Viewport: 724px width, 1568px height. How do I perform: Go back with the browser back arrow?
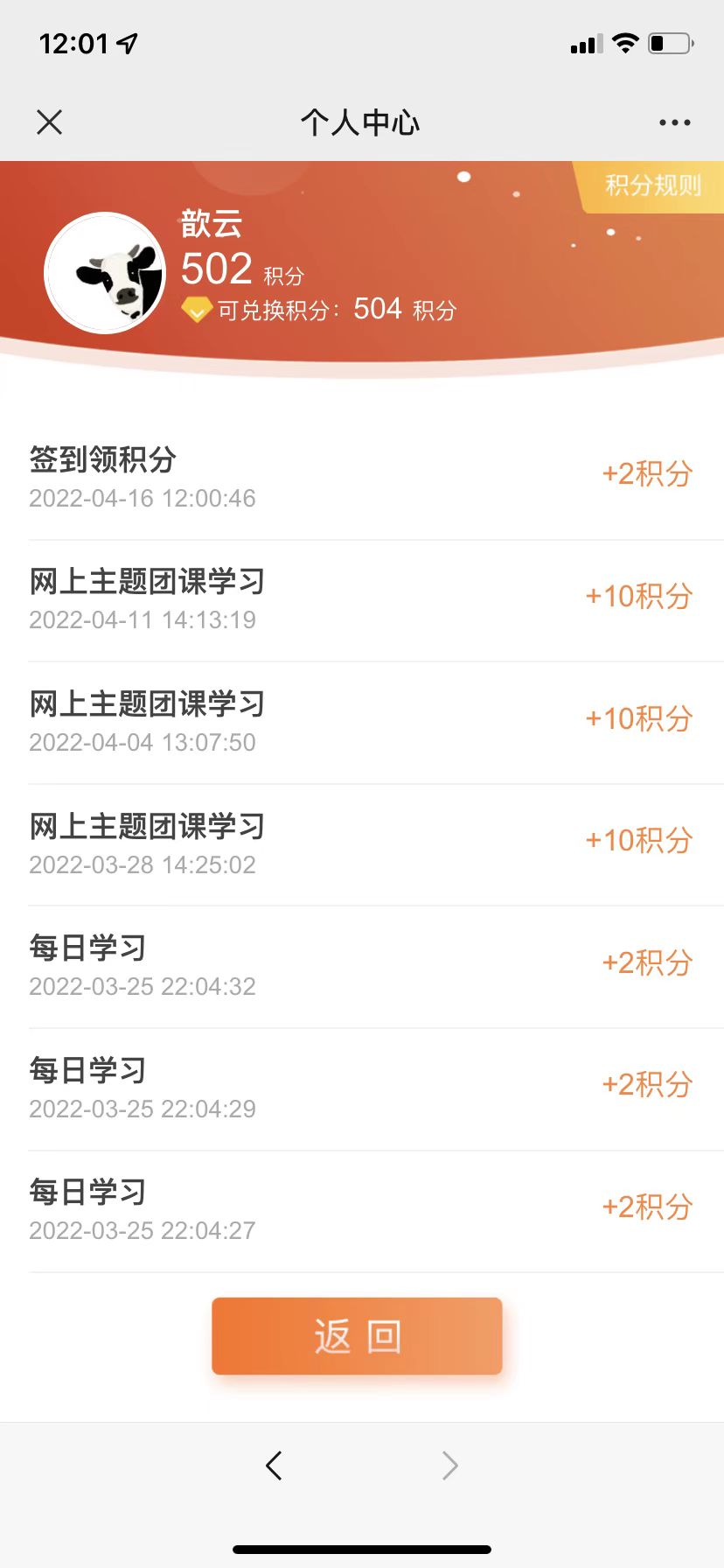(x=274, y=1465)
